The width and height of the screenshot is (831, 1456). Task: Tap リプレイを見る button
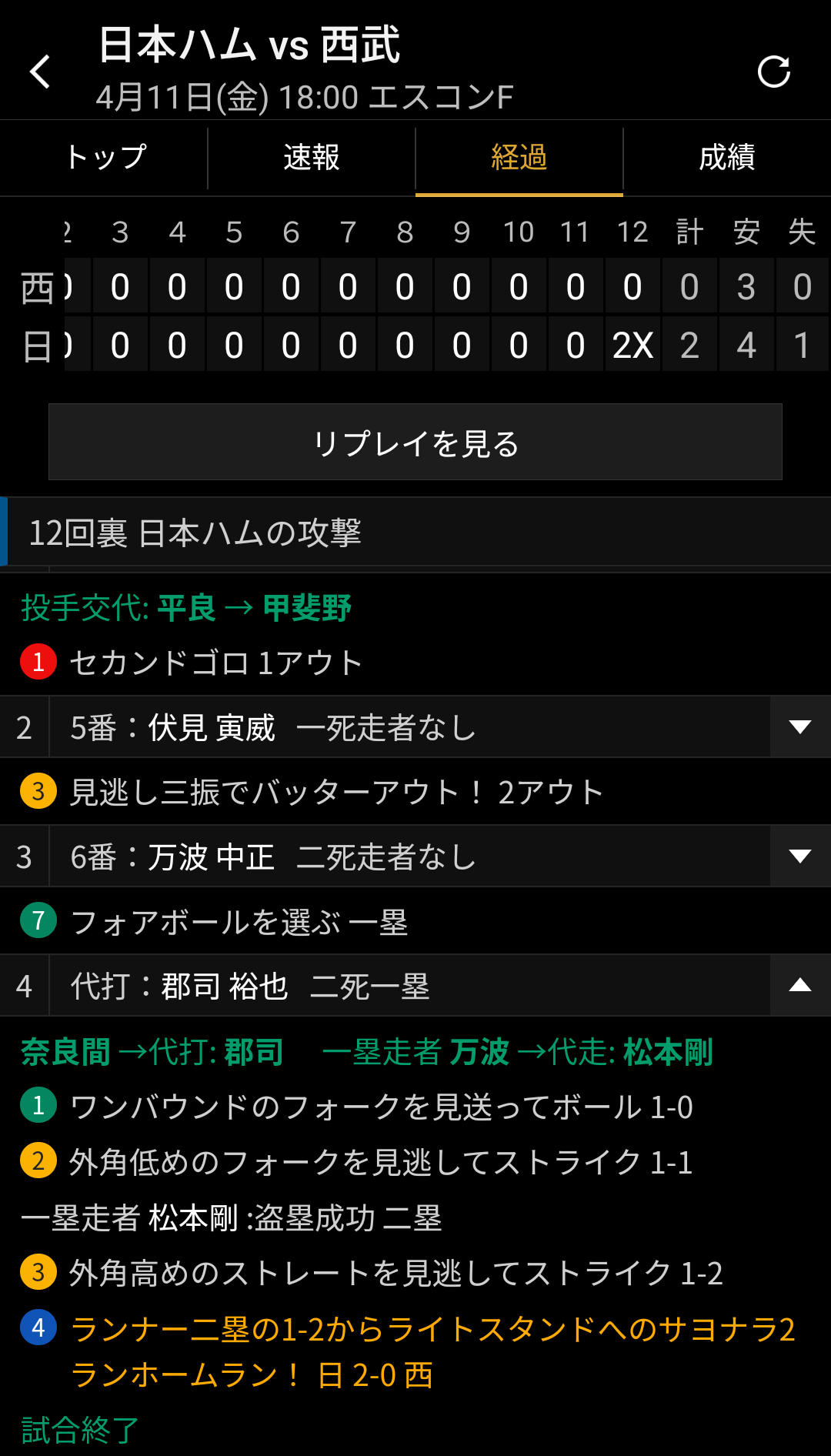pyautogui.click(x=415, y=442)
